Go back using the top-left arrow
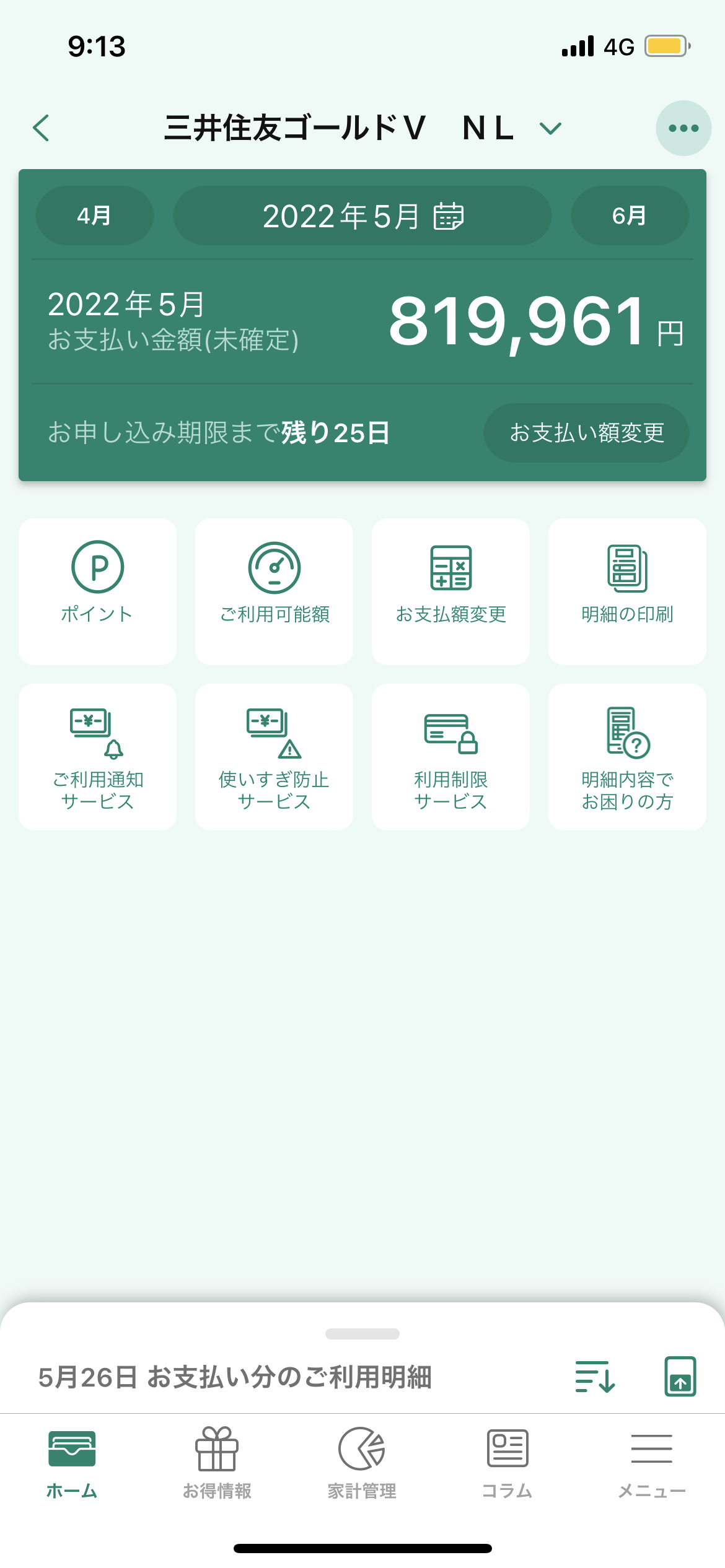 pos(41,128)
